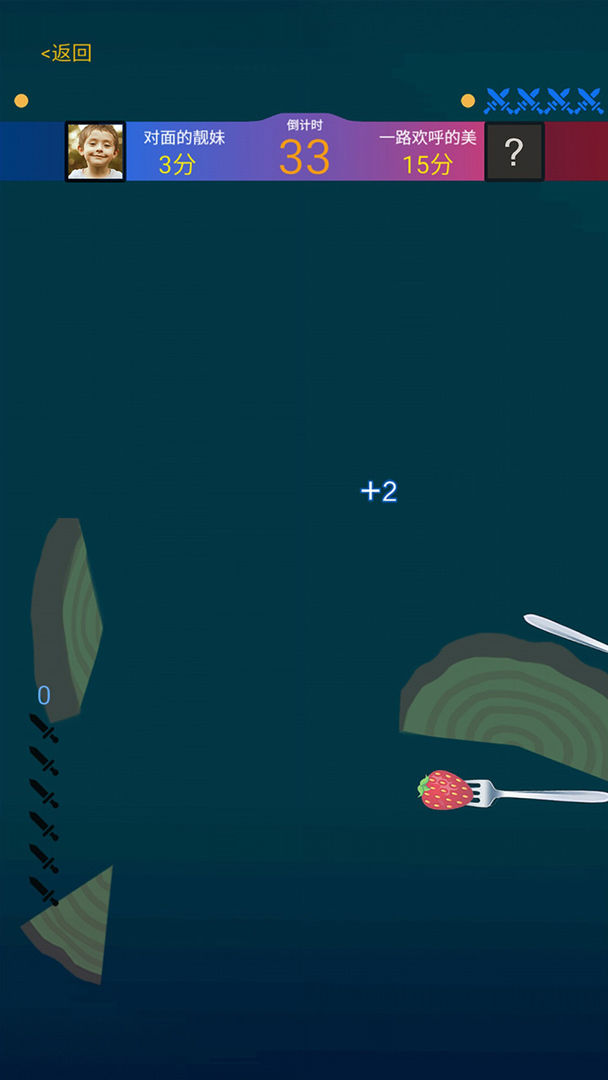Tap the 返回 back button
This screenshot has height=1080, width=608.
[66, 53]
